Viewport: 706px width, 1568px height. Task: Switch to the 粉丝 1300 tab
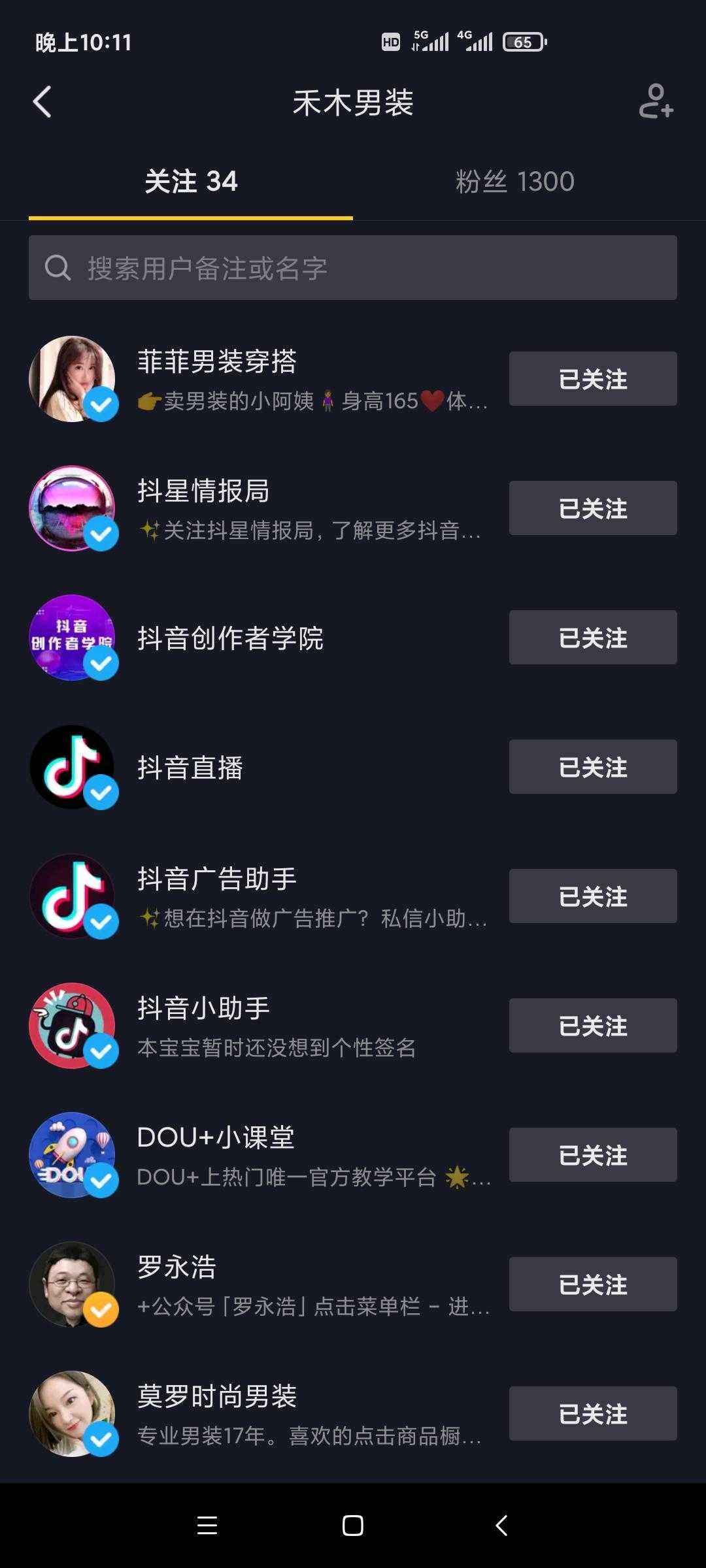(x=515, y=182)
